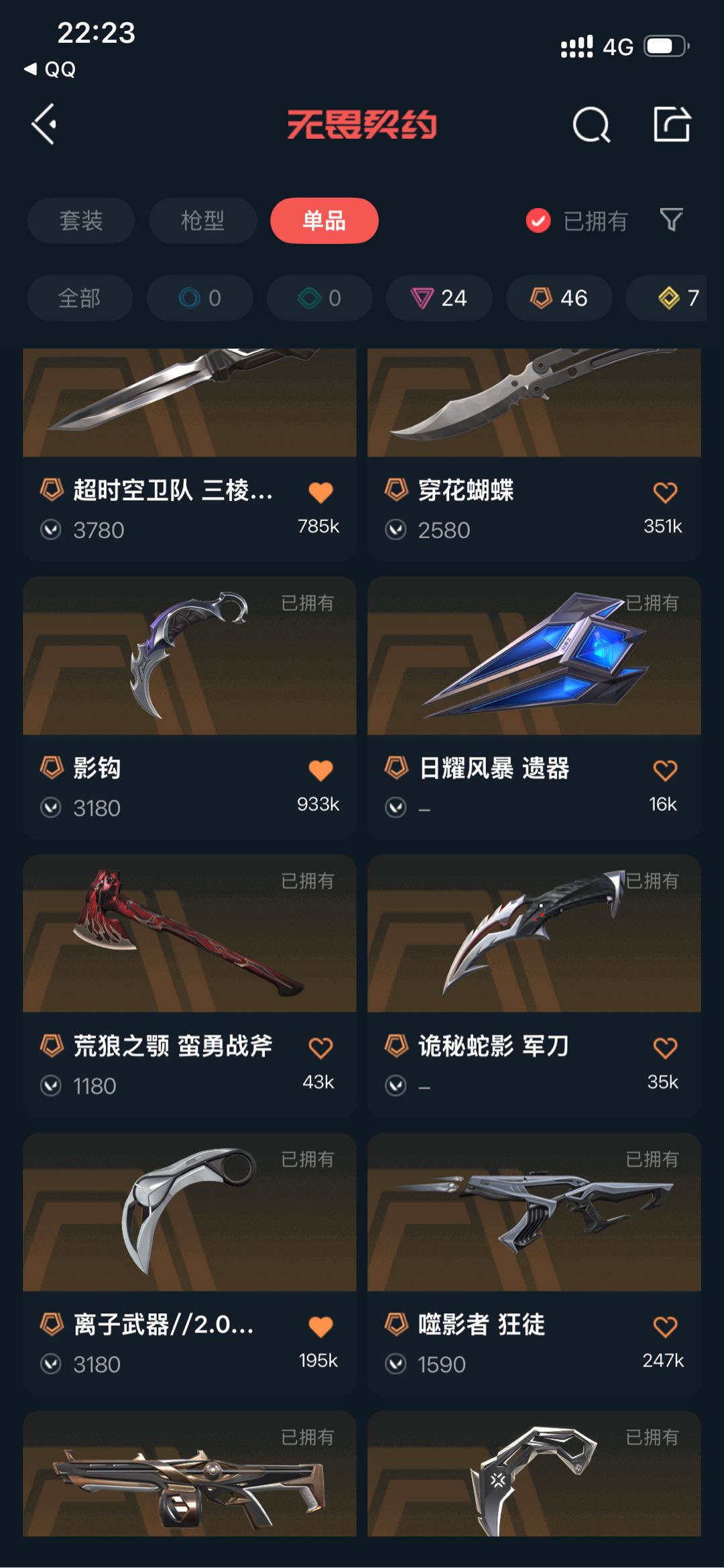This screenshot has width=724, height=1568.
Task: Open the 噬影者 狂徒 card
Action: [534, 1264]
